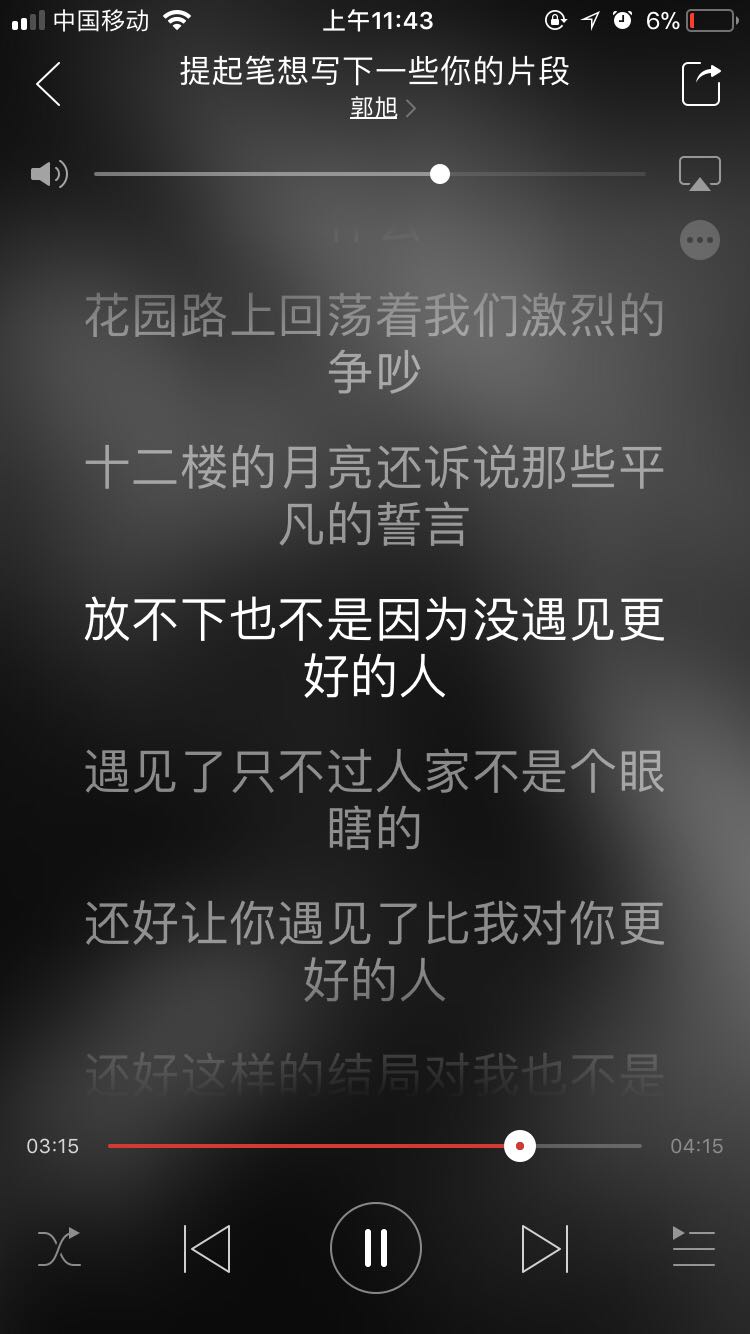
Task: Set volume on the volume slider
Action: [x=440, y=174]
